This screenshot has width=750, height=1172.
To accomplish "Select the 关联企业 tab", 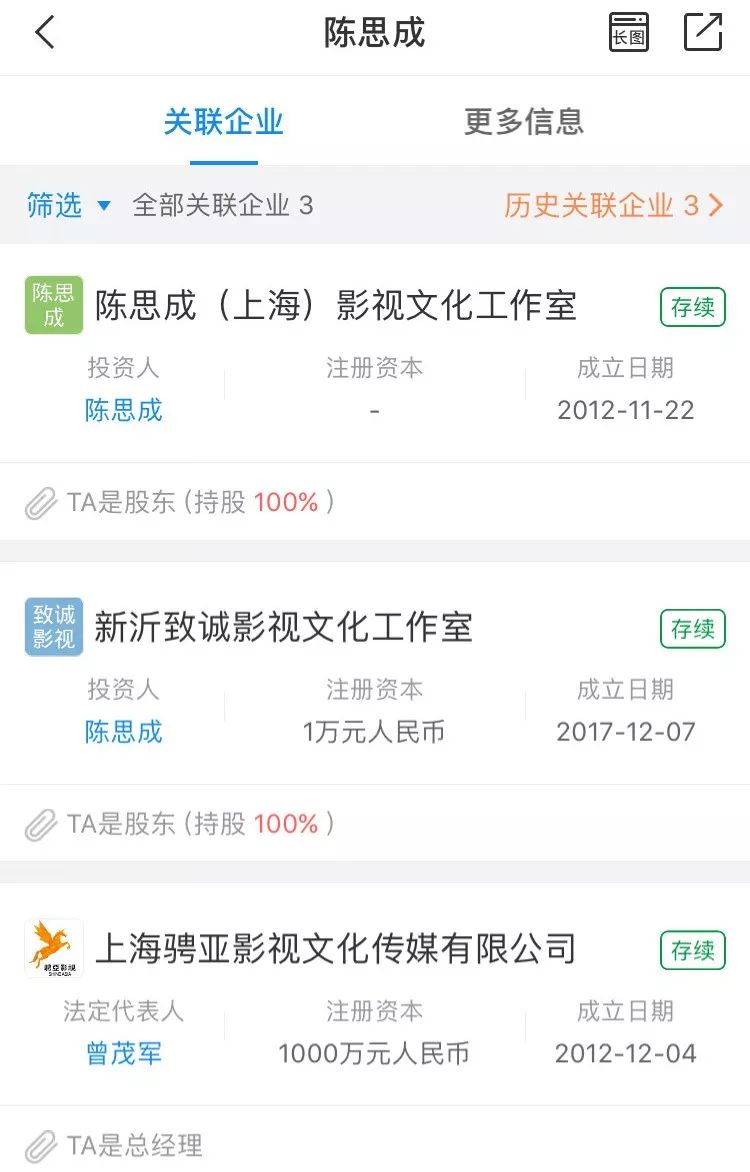I will pos(224,122).
